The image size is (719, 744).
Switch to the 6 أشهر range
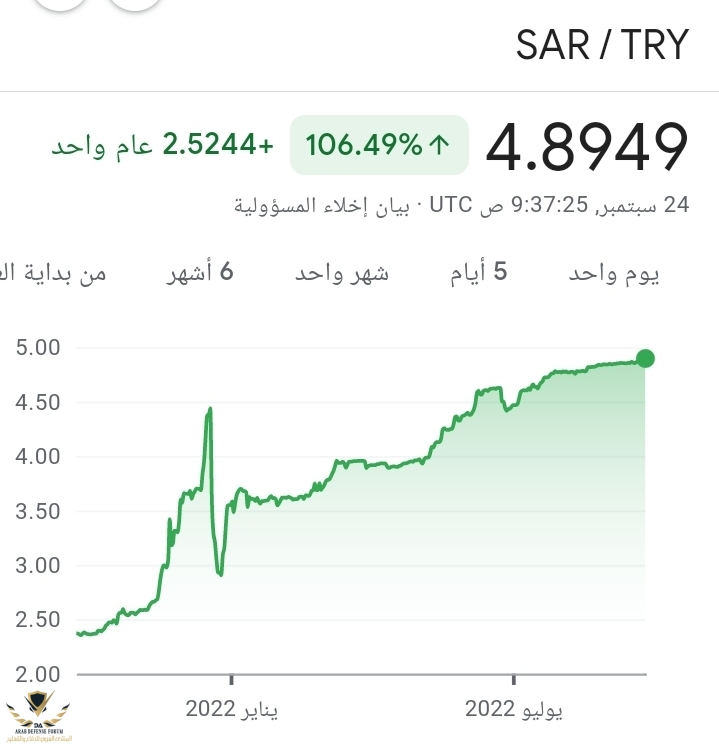199,272
